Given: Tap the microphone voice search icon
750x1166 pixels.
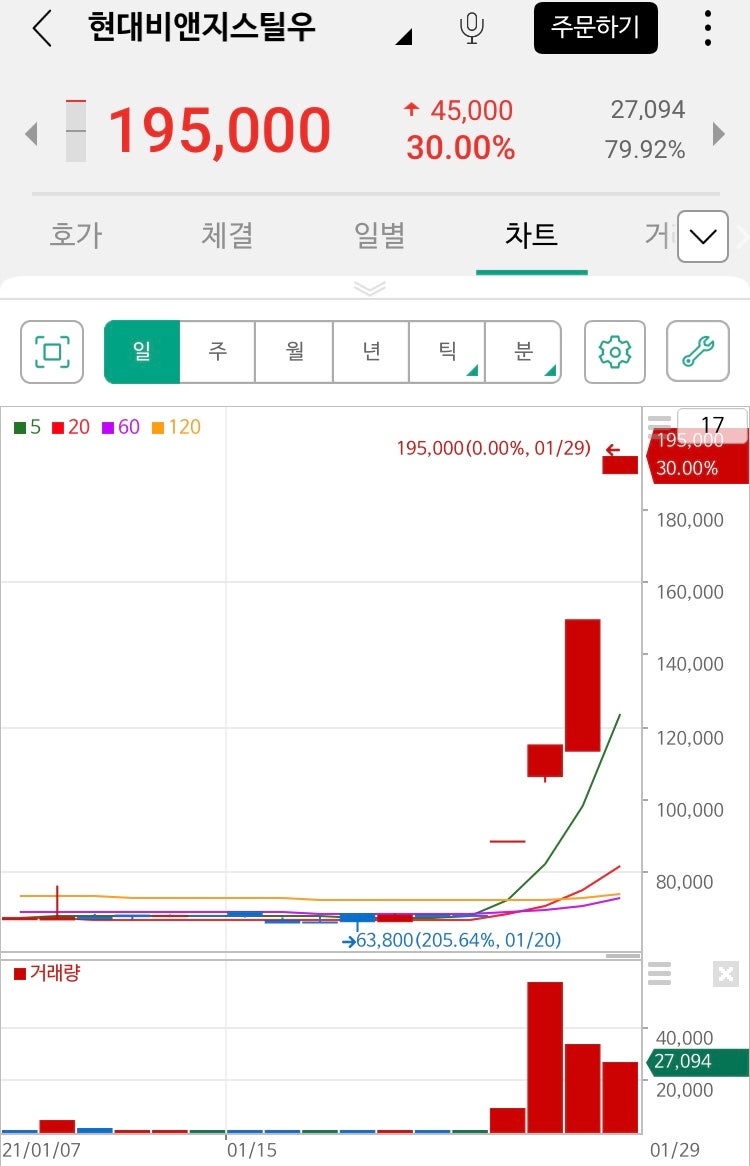Looking at the screenshot, I should [x=470, y=28].
